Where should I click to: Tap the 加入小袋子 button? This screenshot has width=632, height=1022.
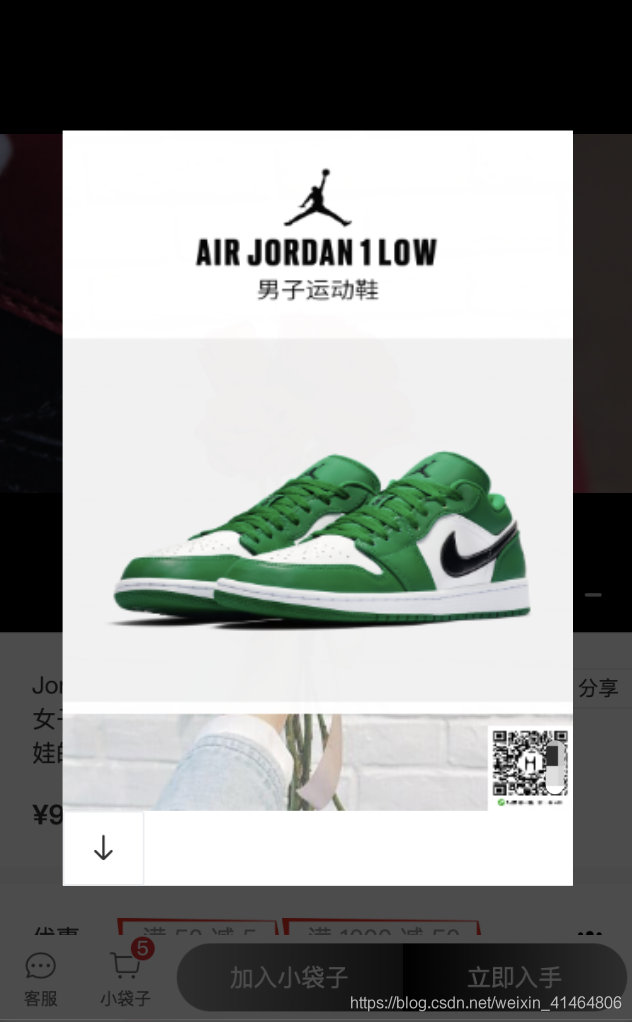pyautogui.click(x=289, y=977)
